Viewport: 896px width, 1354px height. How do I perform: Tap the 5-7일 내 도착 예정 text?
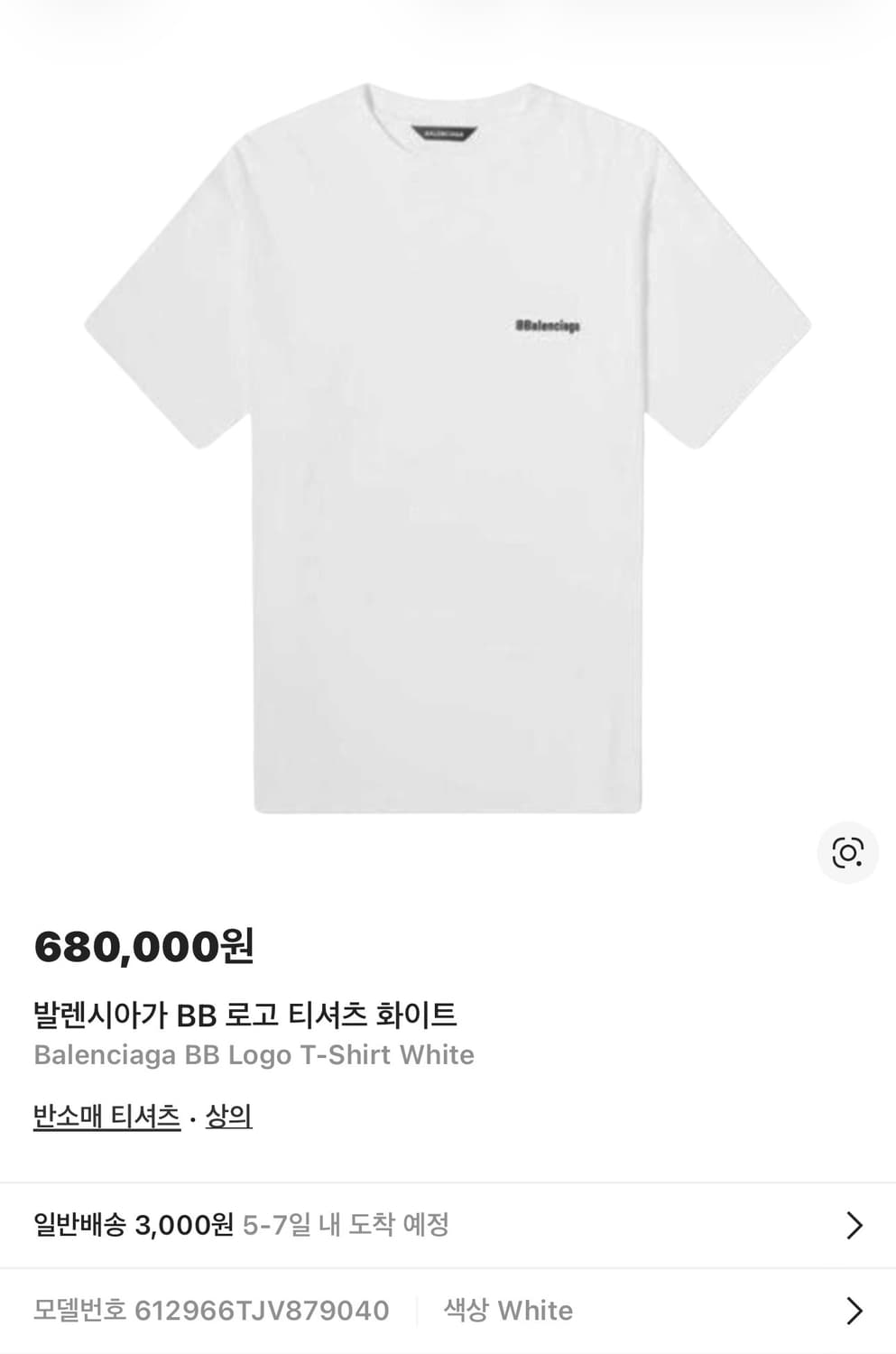[349, 1226]
